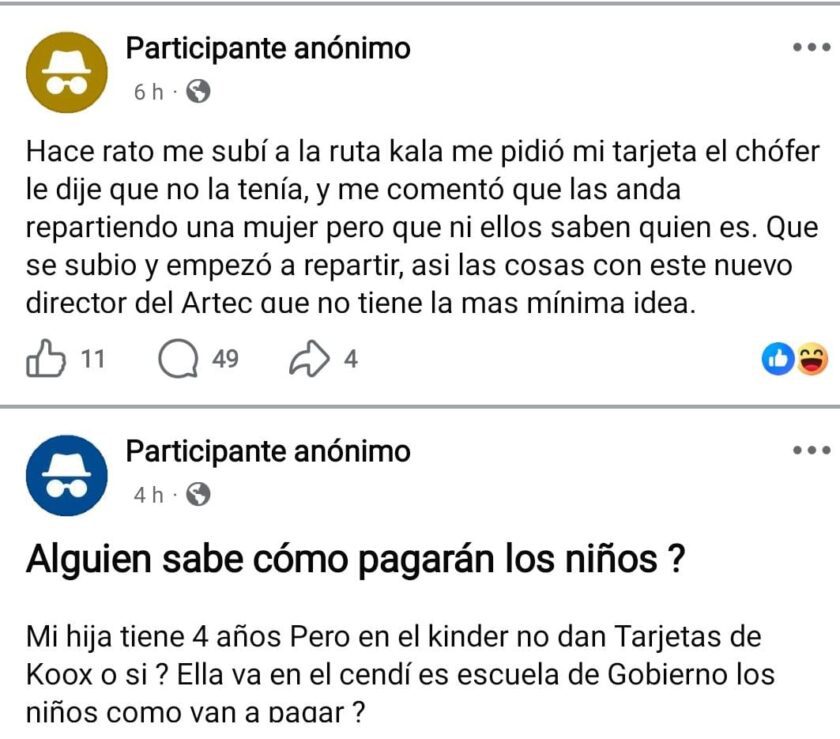This screenshot has width=840, height=739.
Task: Open overflow menu of the 6 h post
Action: (x=811, y=48)
